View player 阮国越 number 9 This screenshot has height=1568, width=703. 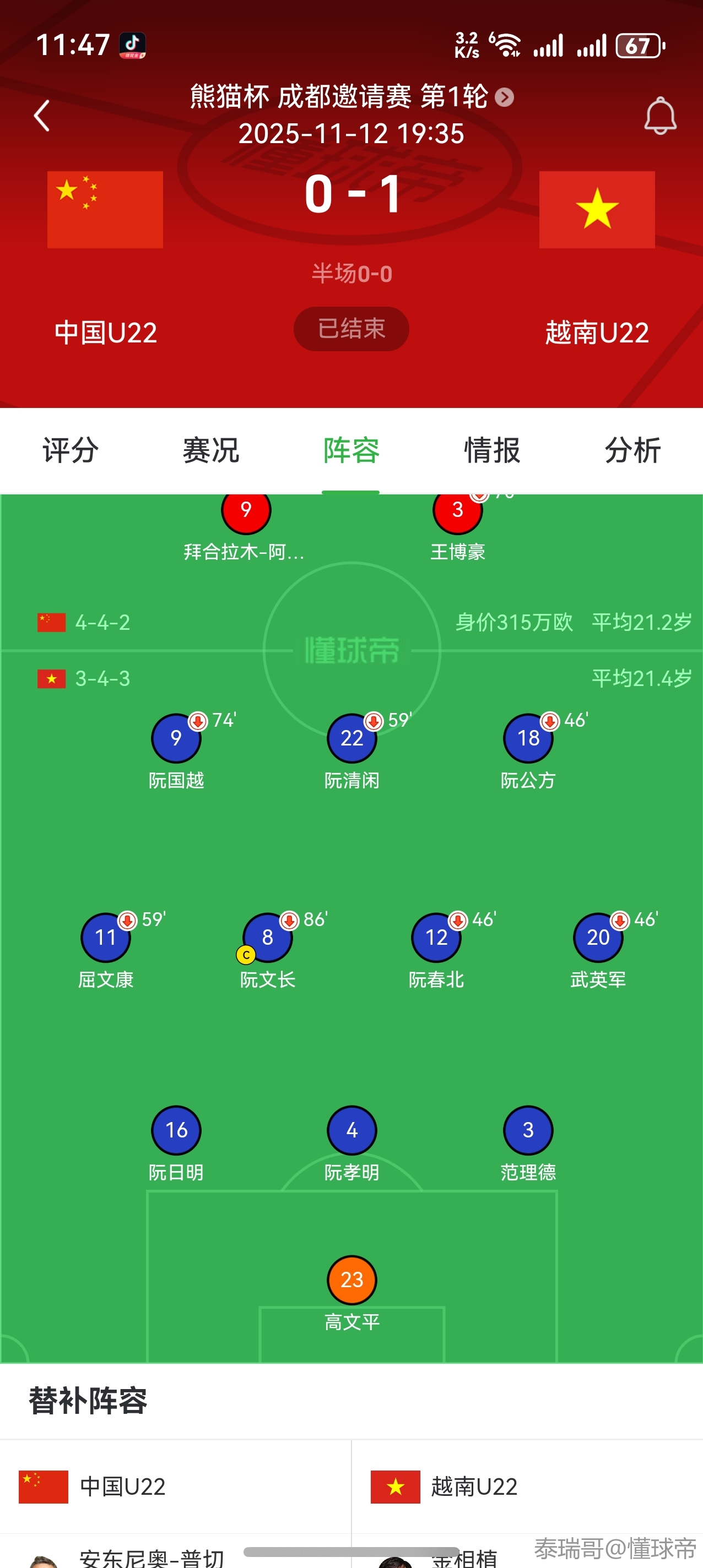point(176,738)
